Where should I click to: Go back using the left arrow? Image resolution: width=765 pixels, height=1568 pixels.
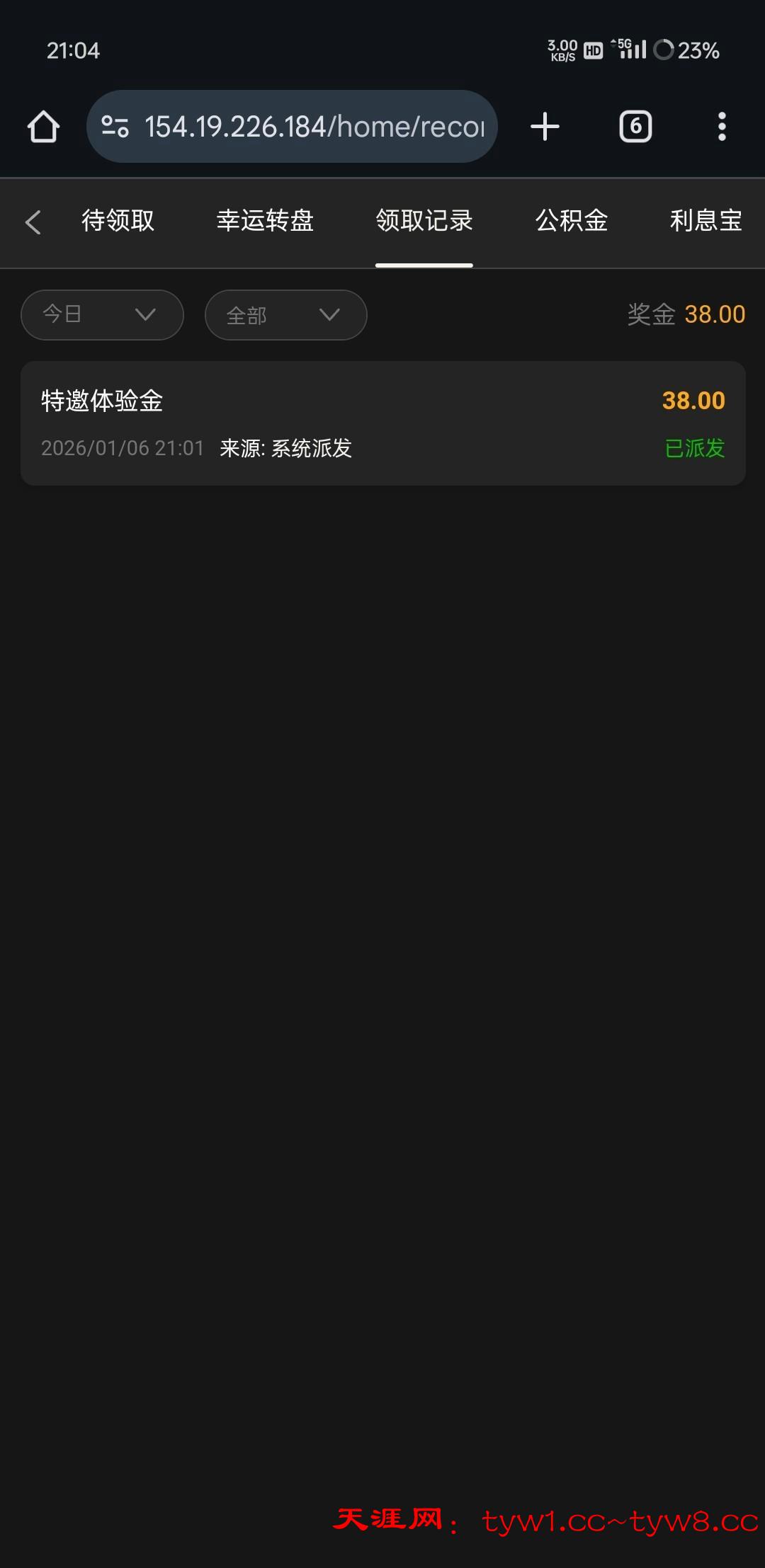[x=33, y=222]
